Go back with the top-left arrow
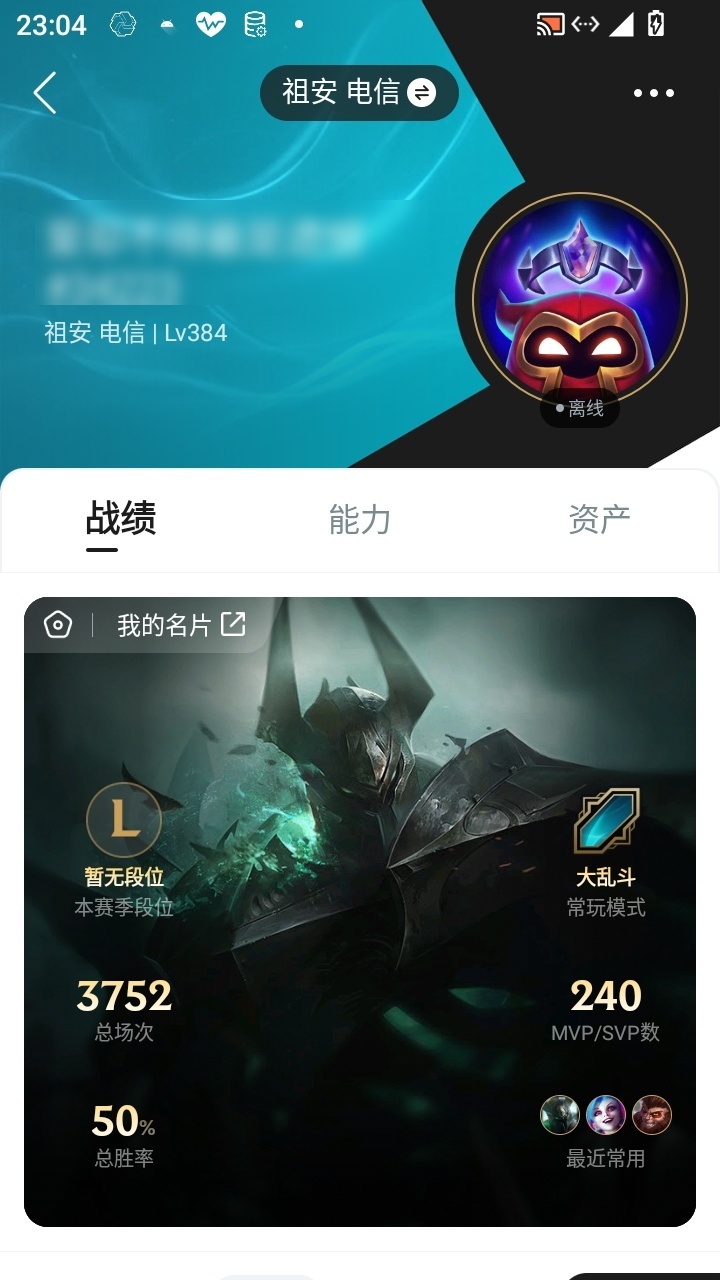Viewport: 720px width, 1280px height. coord(45,93)
